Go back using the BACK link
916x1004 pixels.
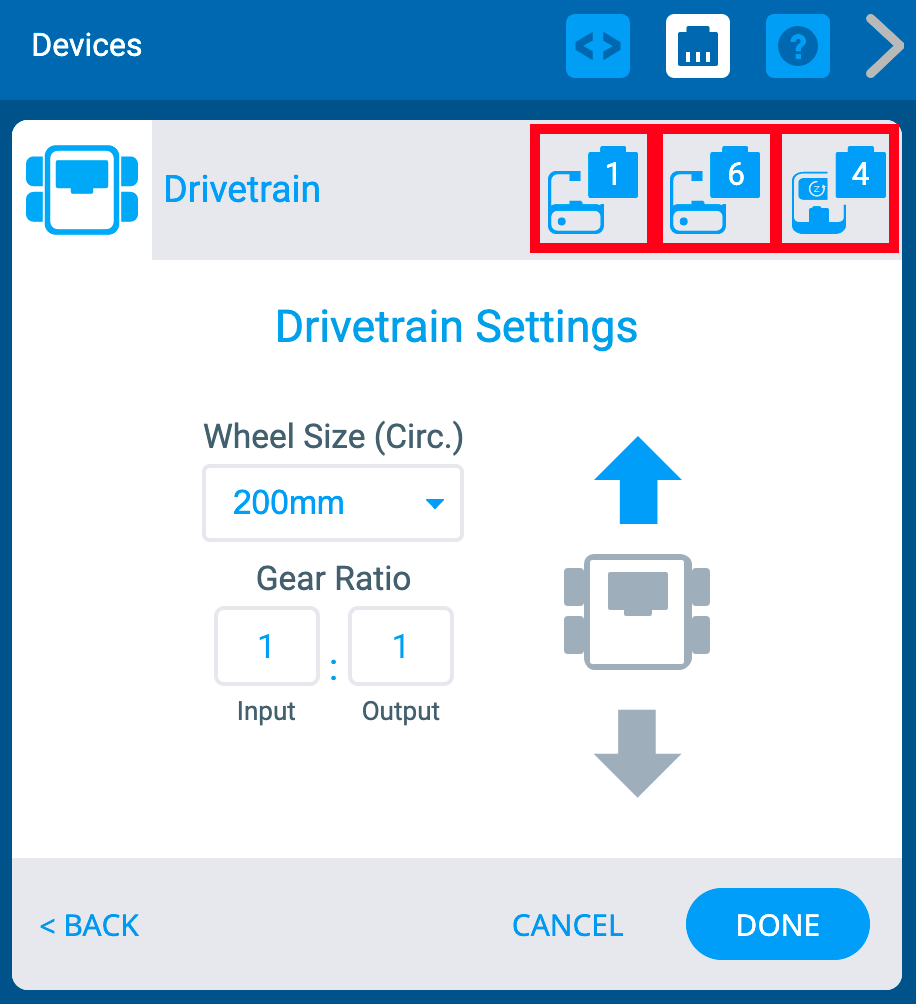point(88,925)
